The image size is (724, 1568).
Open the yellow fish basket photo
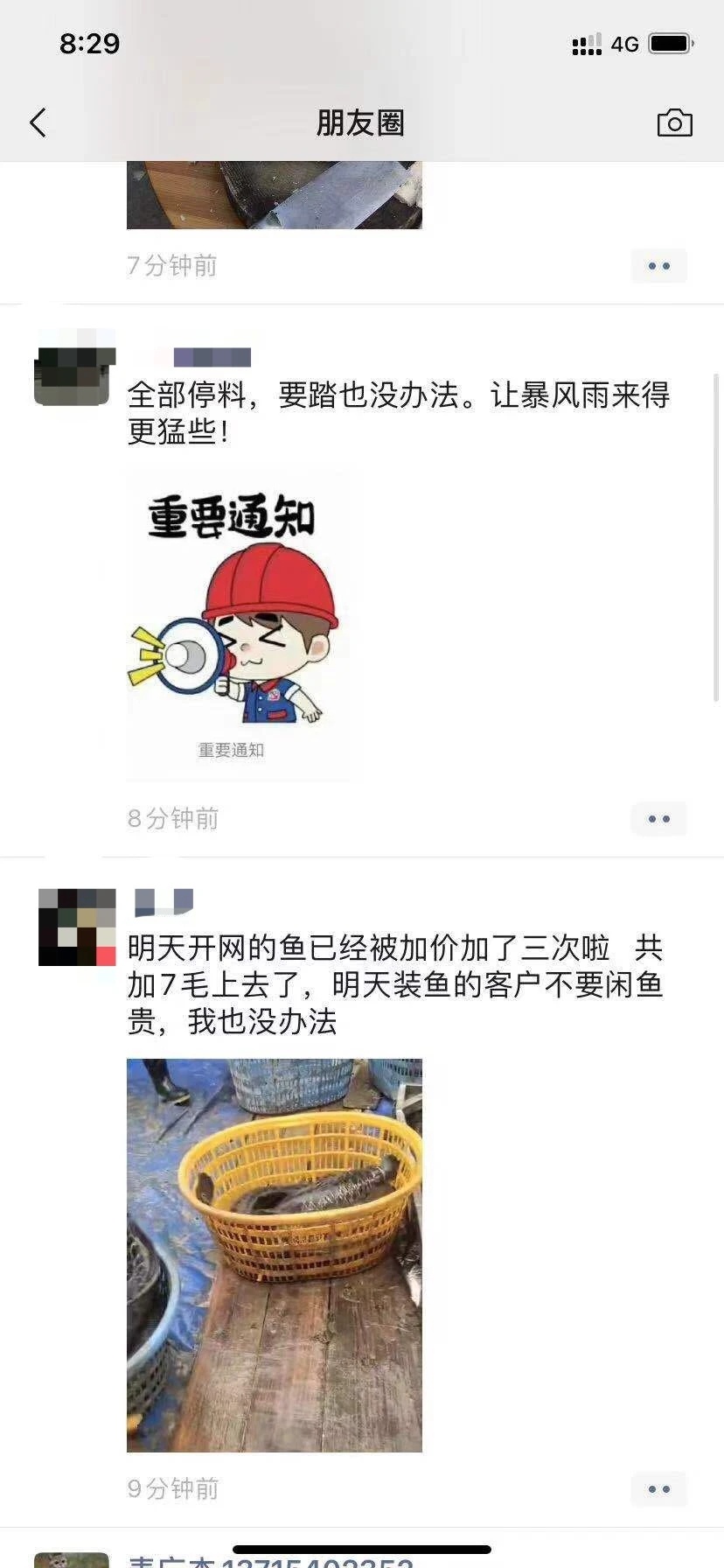274,1255
